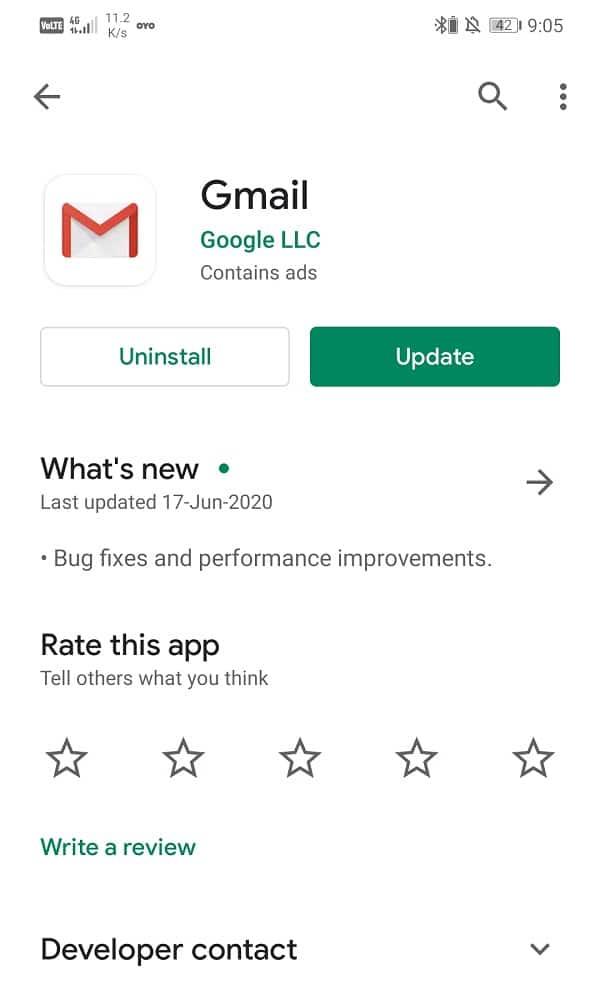Open the Google LLC developer page
This screenshot has height=994, width=600.
[x=260, y=240]
